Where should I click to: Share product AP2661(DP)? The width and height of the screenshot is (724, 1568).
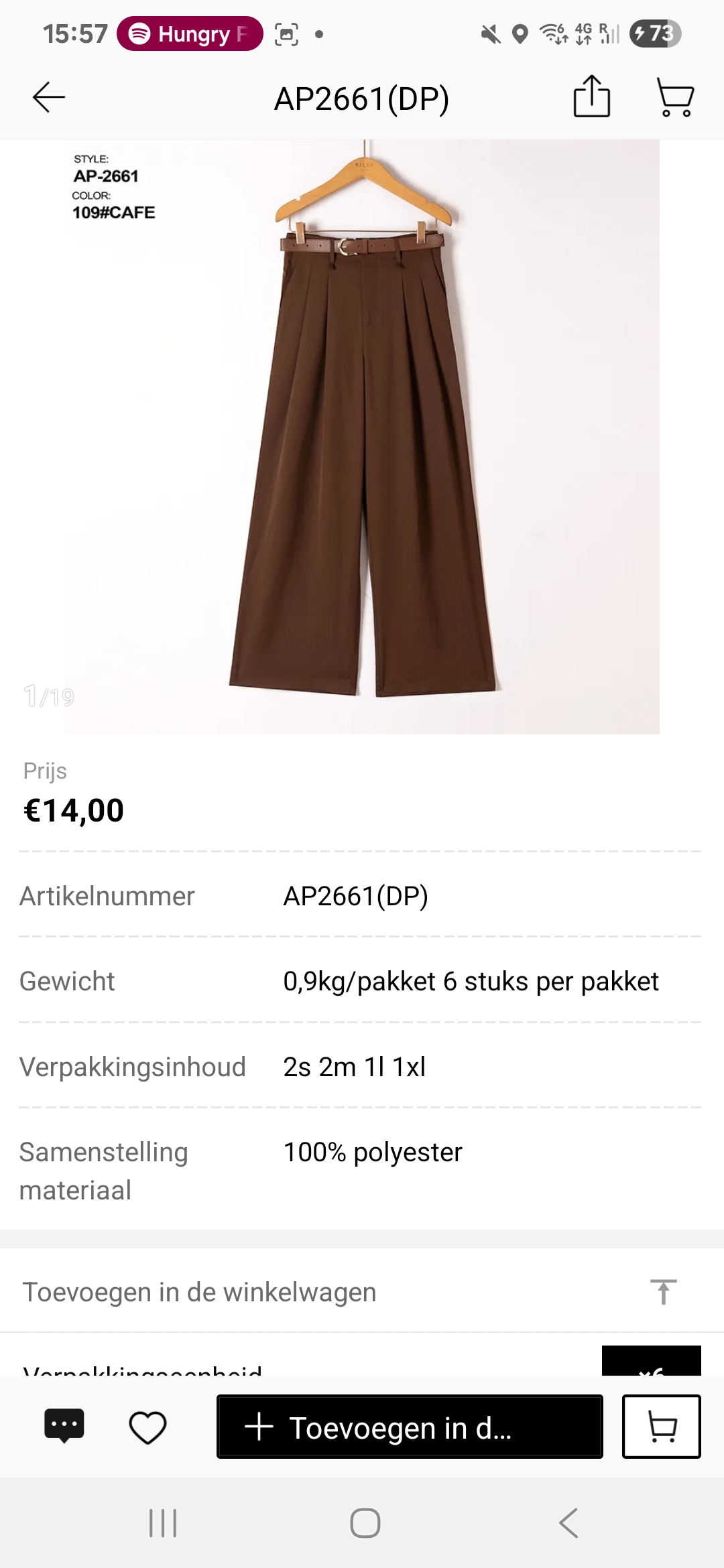tap(592, 96)
